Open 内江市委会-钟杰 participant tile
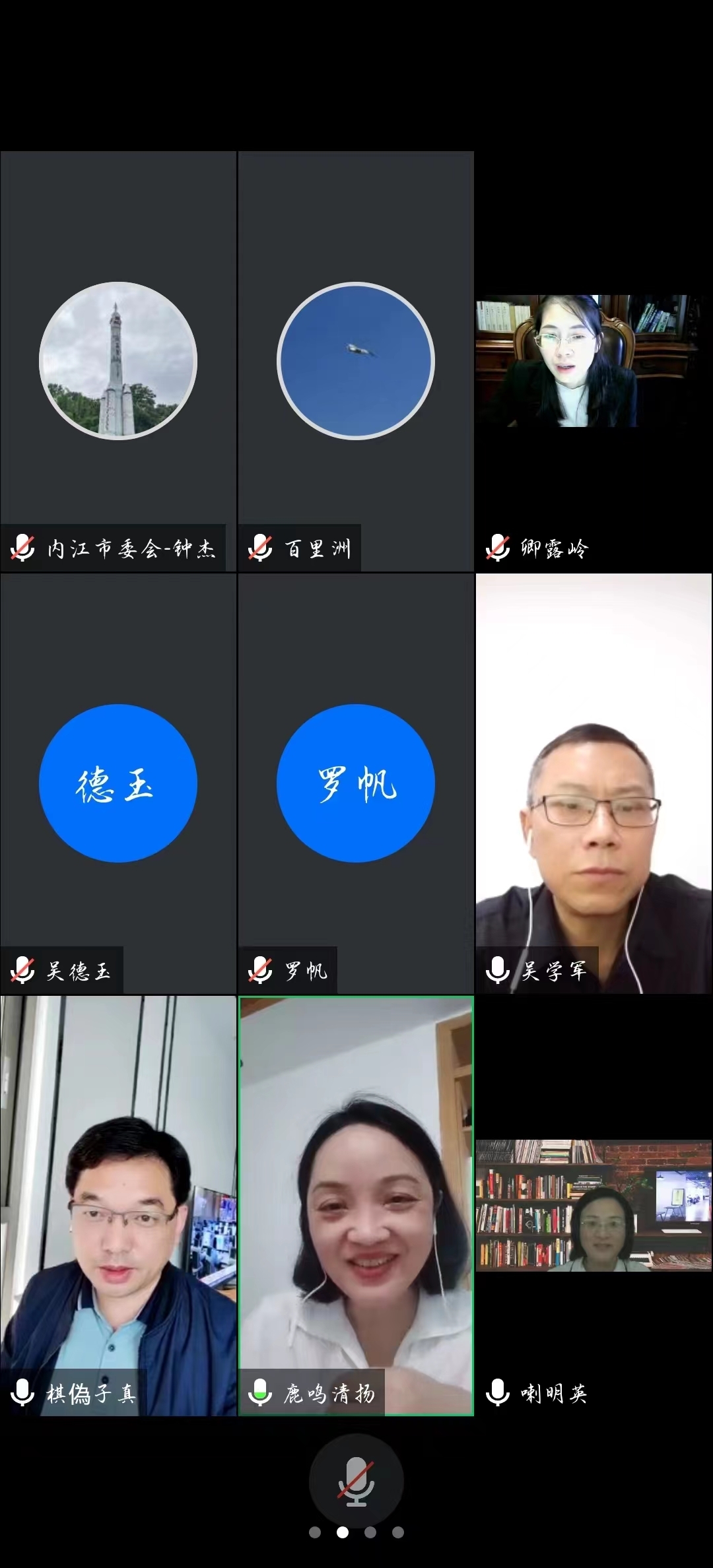Screen dimensions: 713x1568 click(118, 361)
